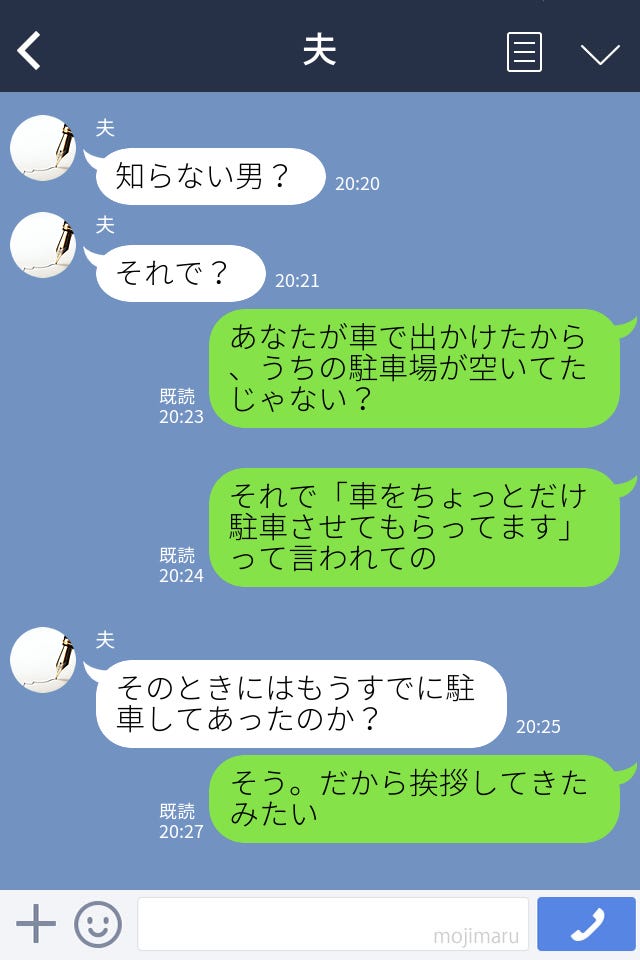Open the emoji sticker picker
This screenshot has height=960, width=640.
click(x=98, y=924)
